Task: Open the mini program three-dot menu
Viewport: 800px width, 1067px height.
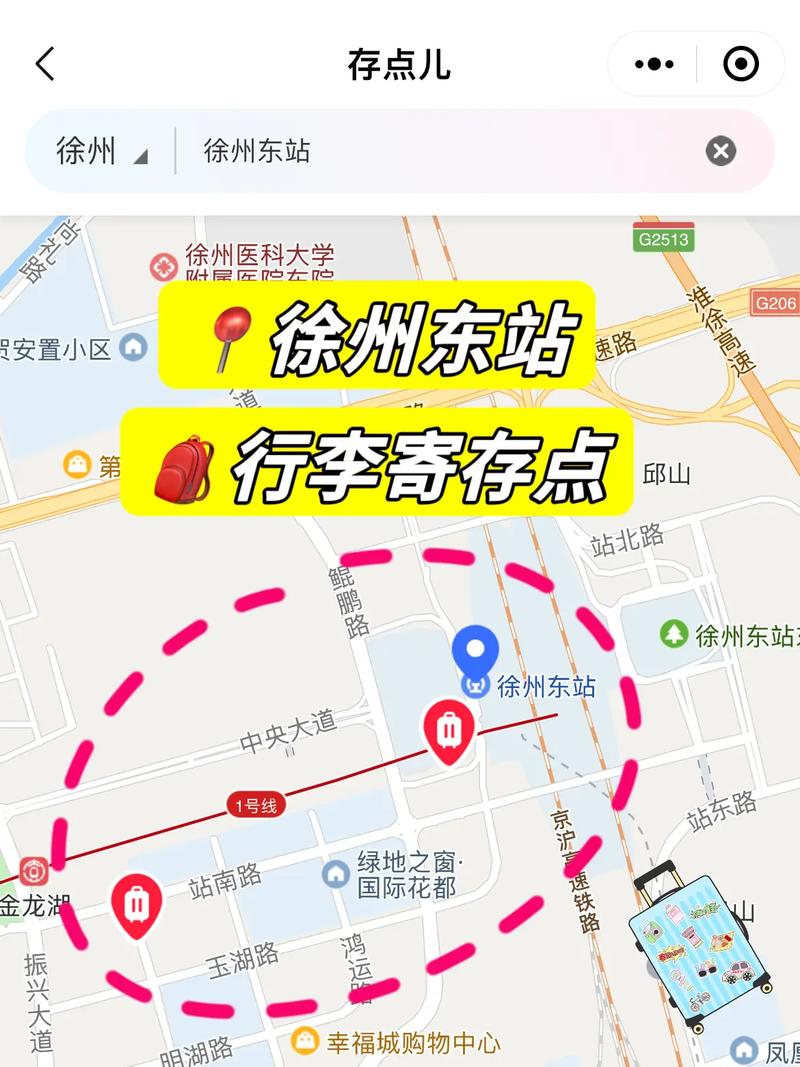Action: click(x=654, y=65)
